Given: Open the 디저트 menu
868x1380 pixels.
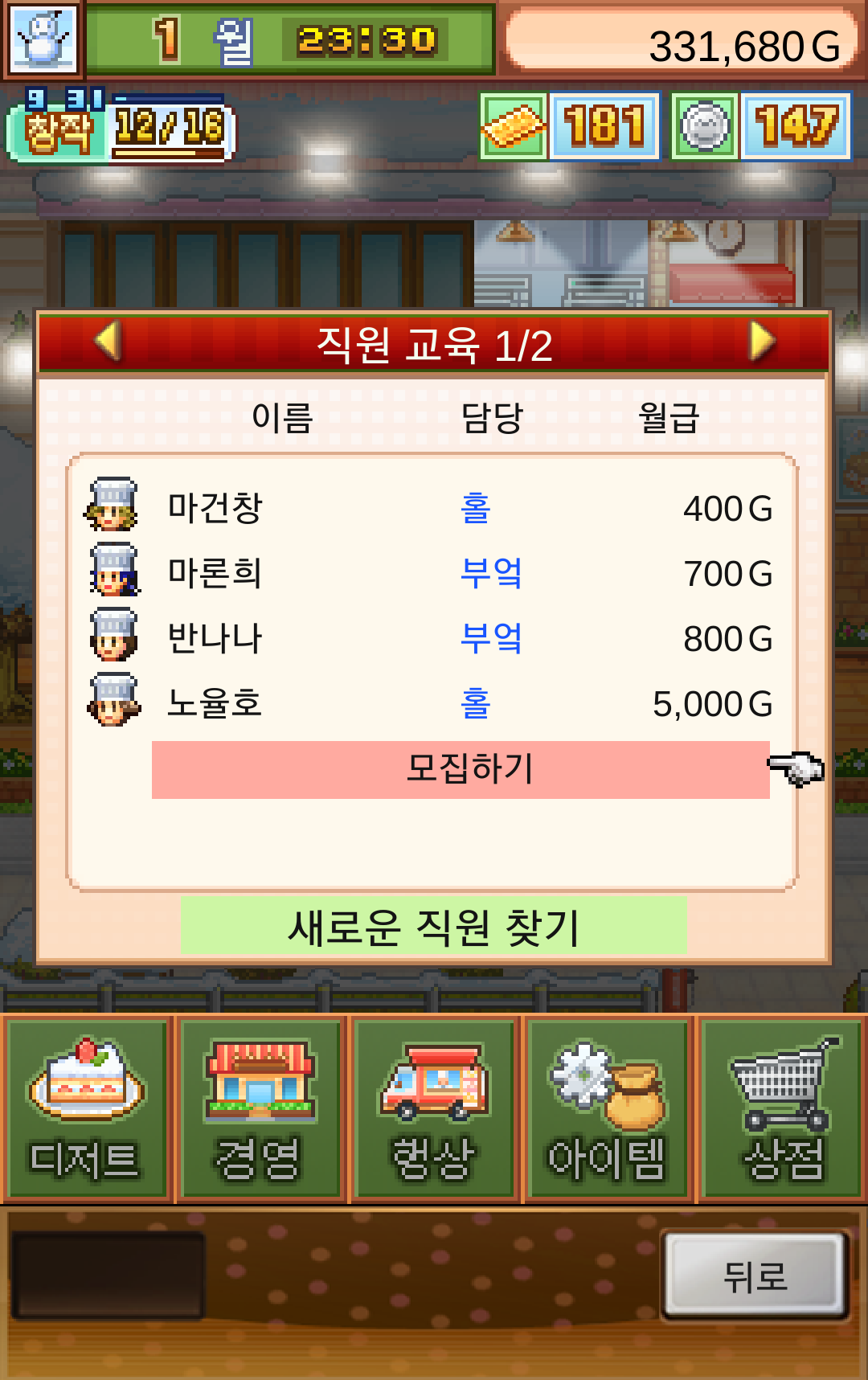Looking at the screenshot, I should 87,1109.
